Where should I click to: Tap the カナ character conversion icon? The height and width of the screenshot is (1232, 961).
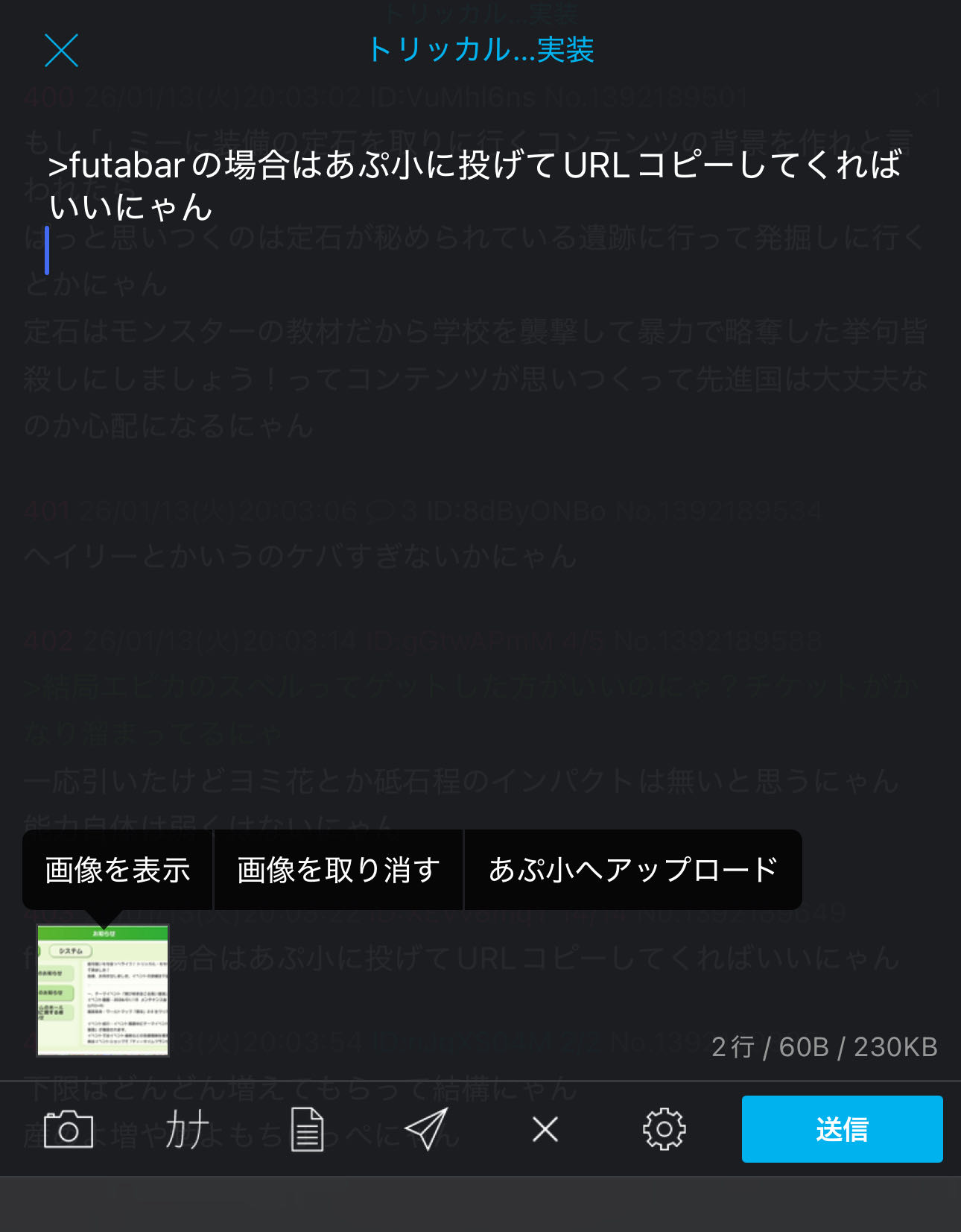187,1130
